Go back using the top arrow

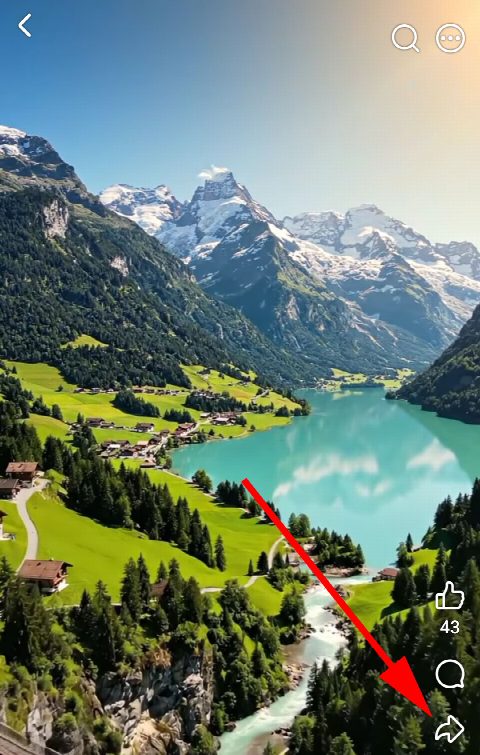(25, 26)
